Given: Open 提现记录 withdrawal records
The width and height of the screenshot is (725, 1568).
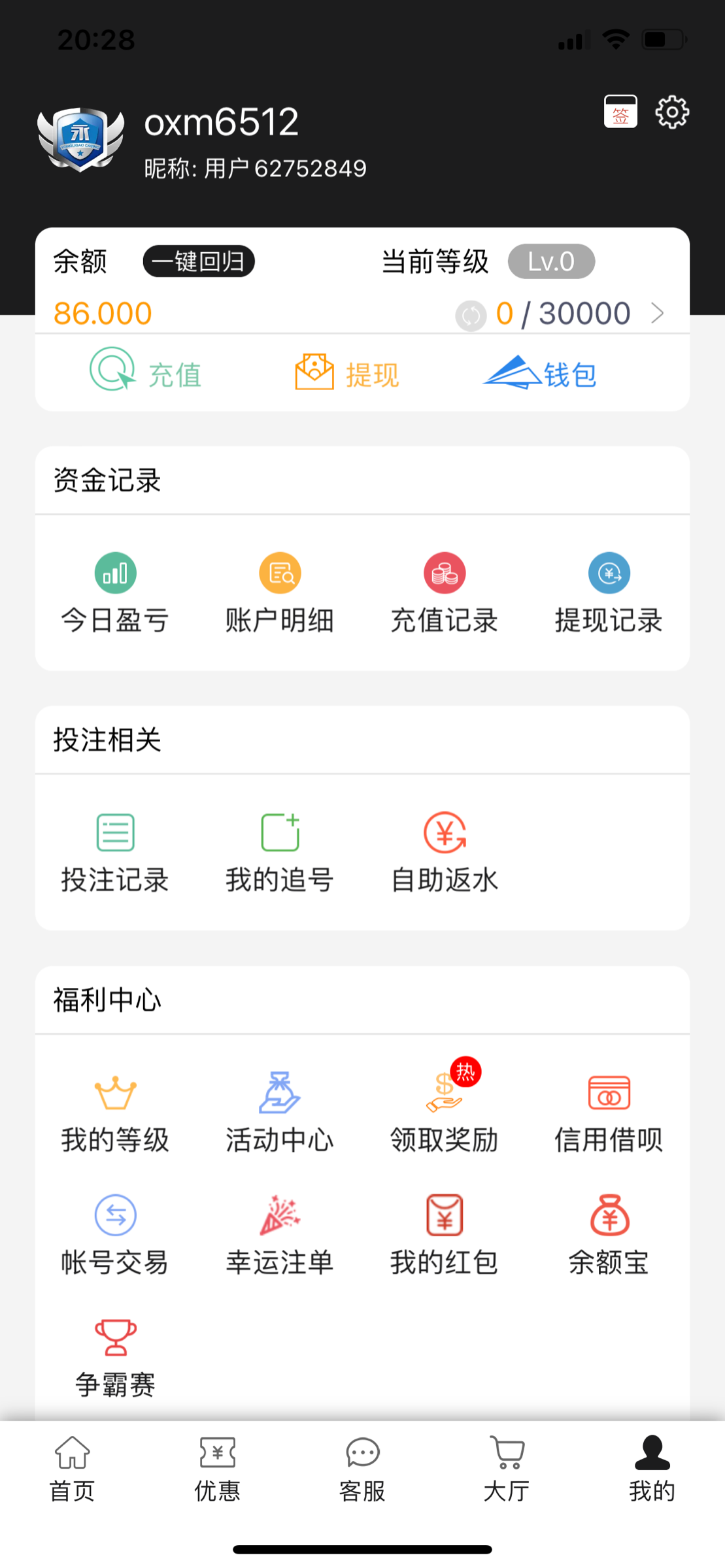Looking at the screenshot, I should coord(609,593).
